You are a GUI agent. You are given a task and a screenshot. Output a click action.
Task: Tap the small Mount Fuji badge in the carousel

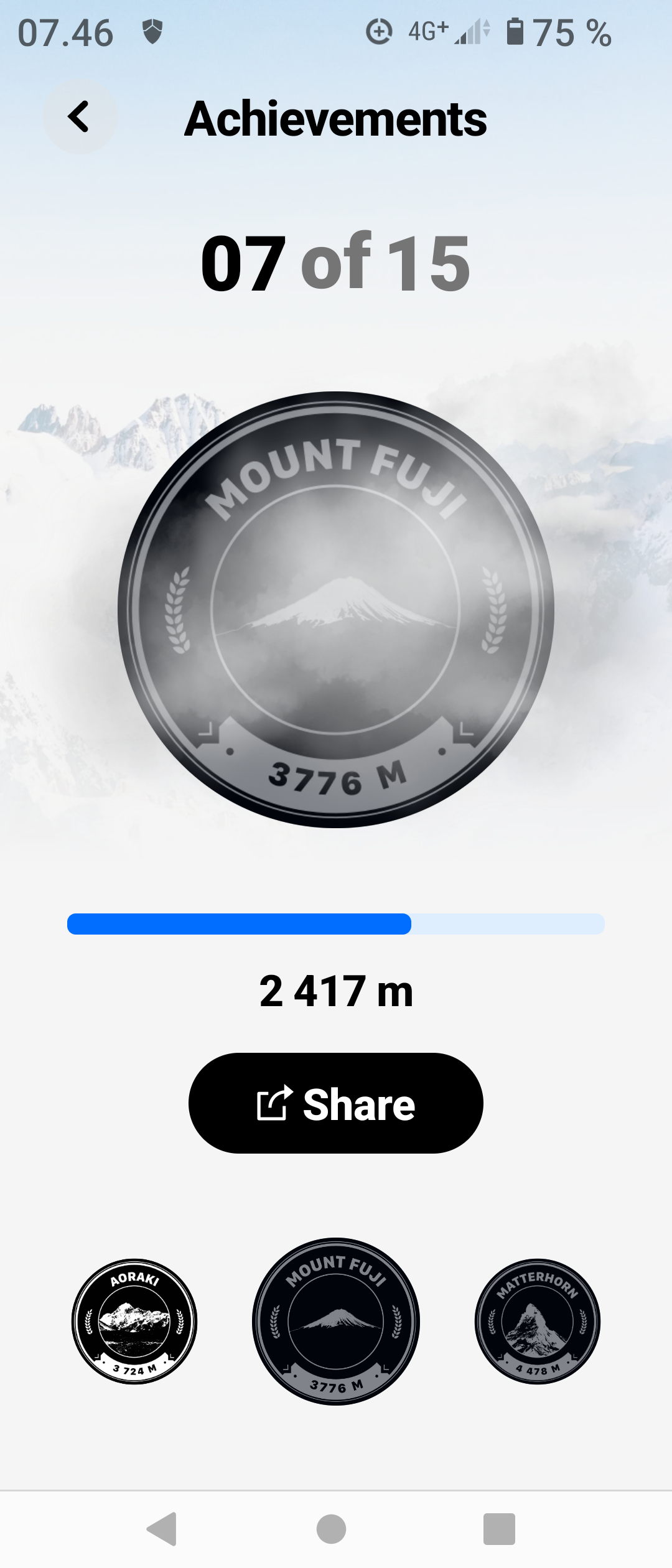click(x=336, y=1322)
